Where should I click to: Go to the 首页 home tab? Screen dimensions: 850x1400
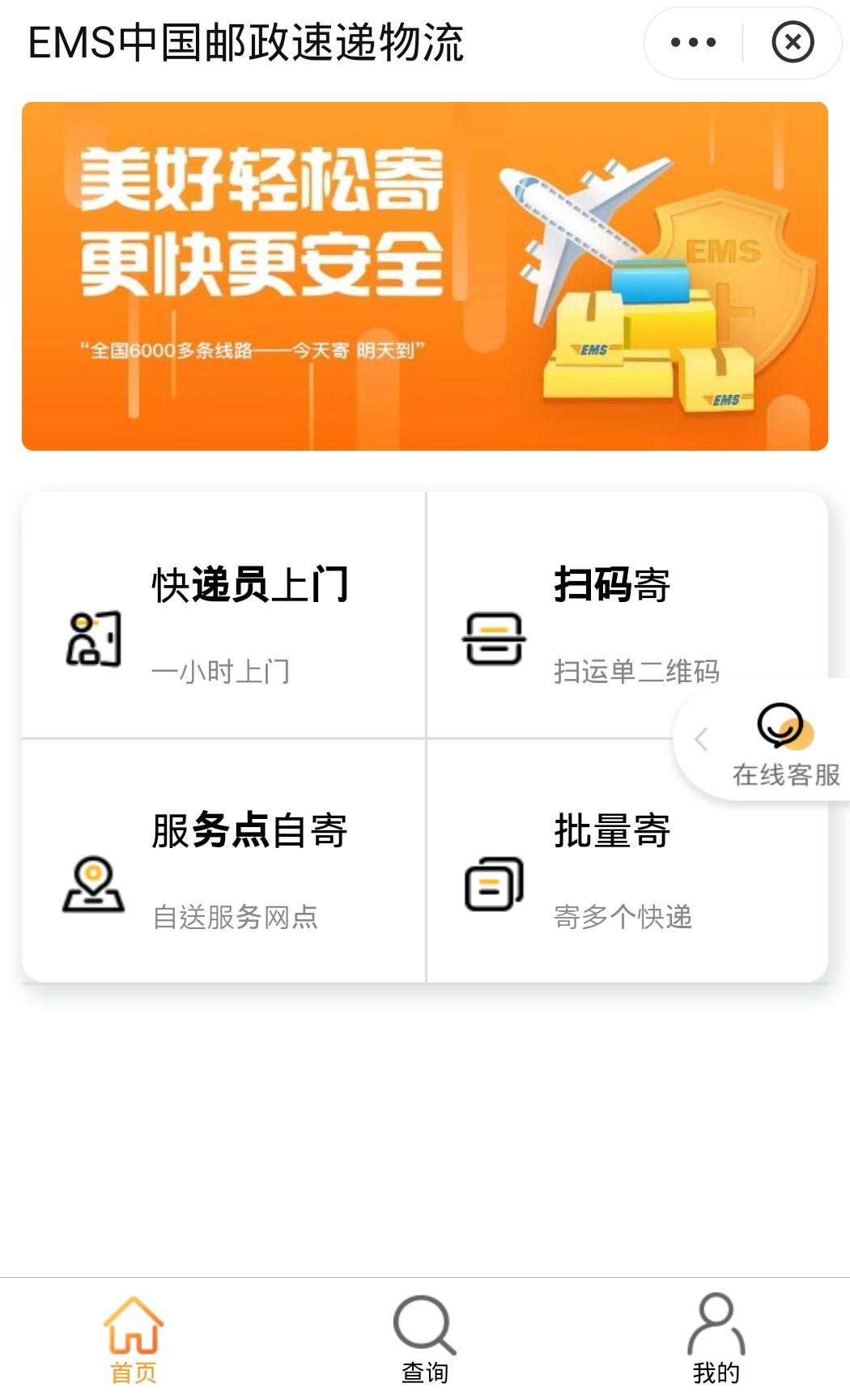(134, 1338)
